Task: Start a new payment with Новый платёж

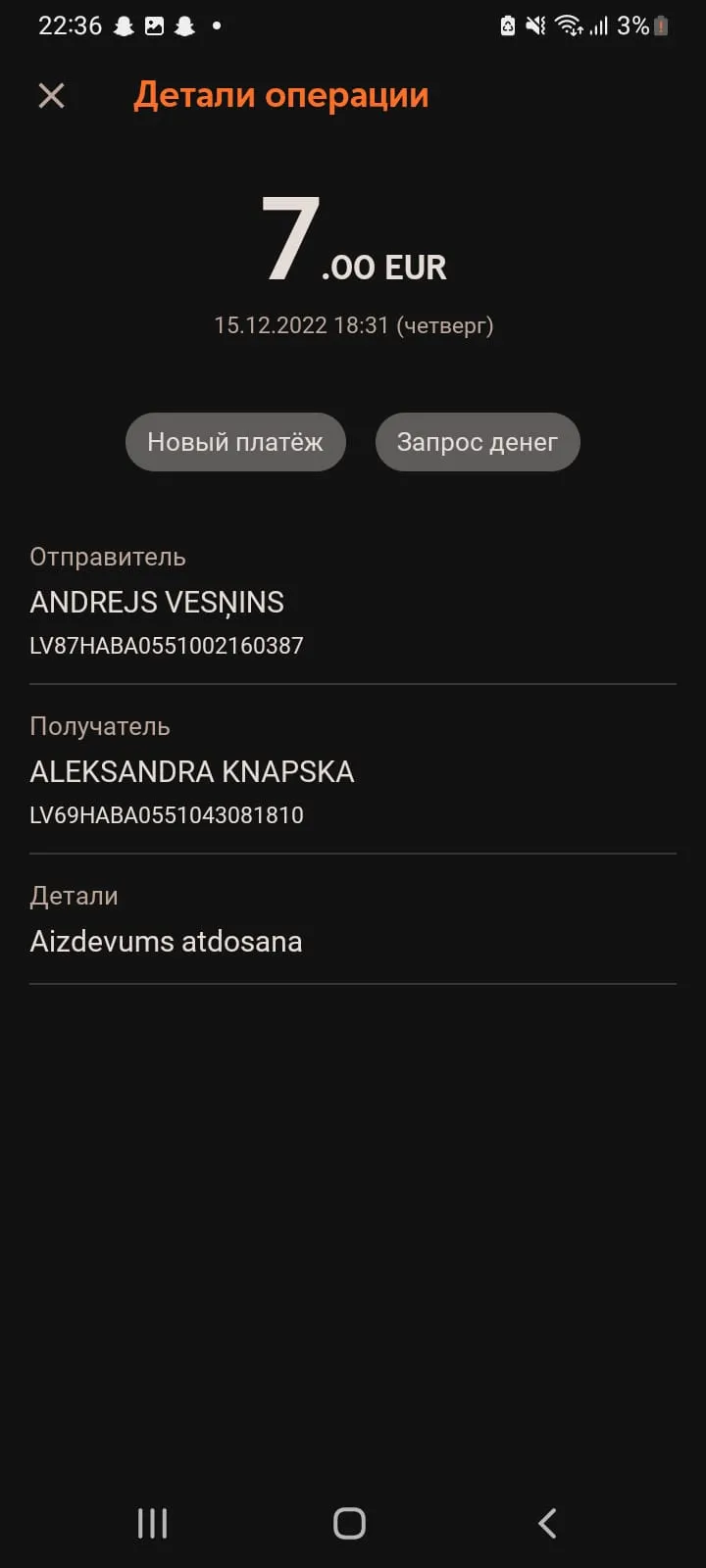Action: click(x=235, y=442)
